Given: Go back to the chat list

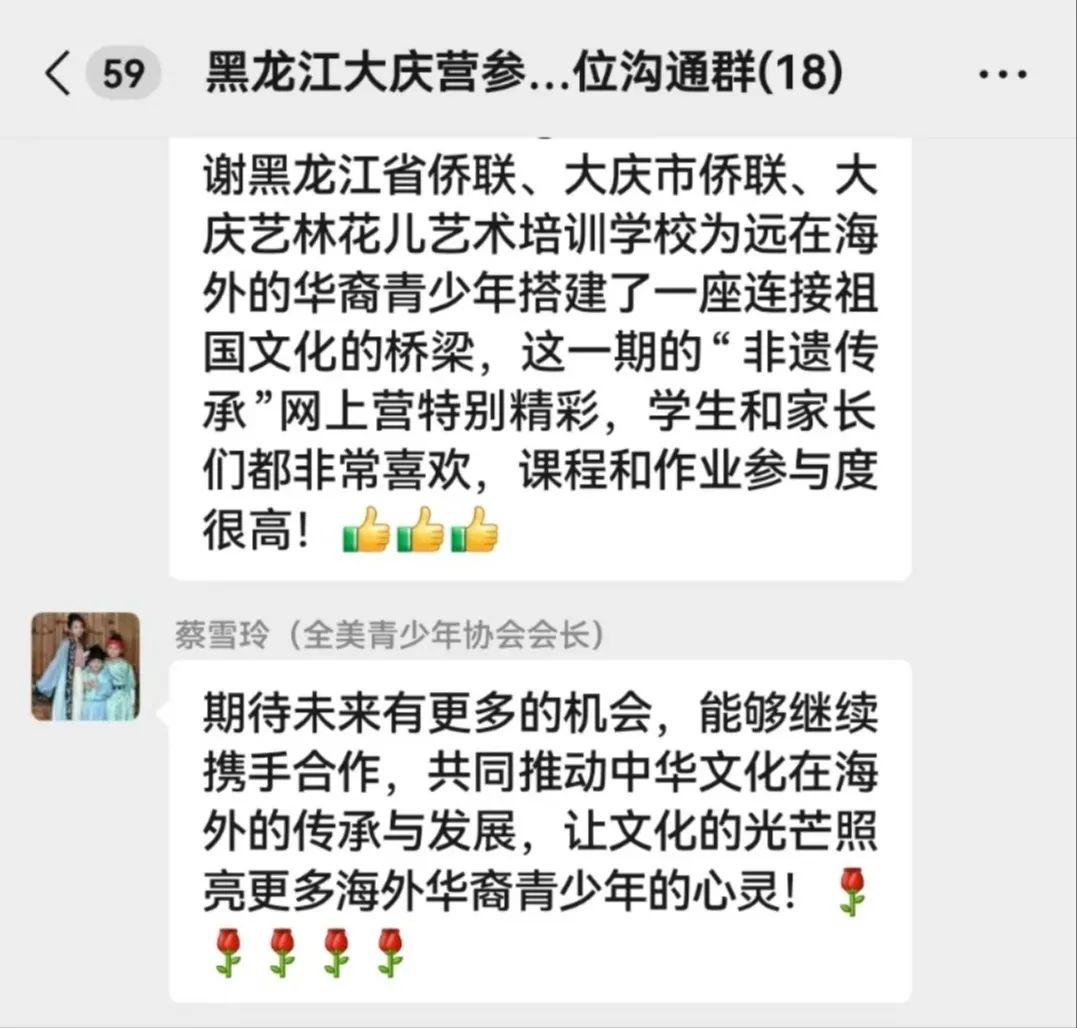Looking at the screenshot, I should 60,74.
